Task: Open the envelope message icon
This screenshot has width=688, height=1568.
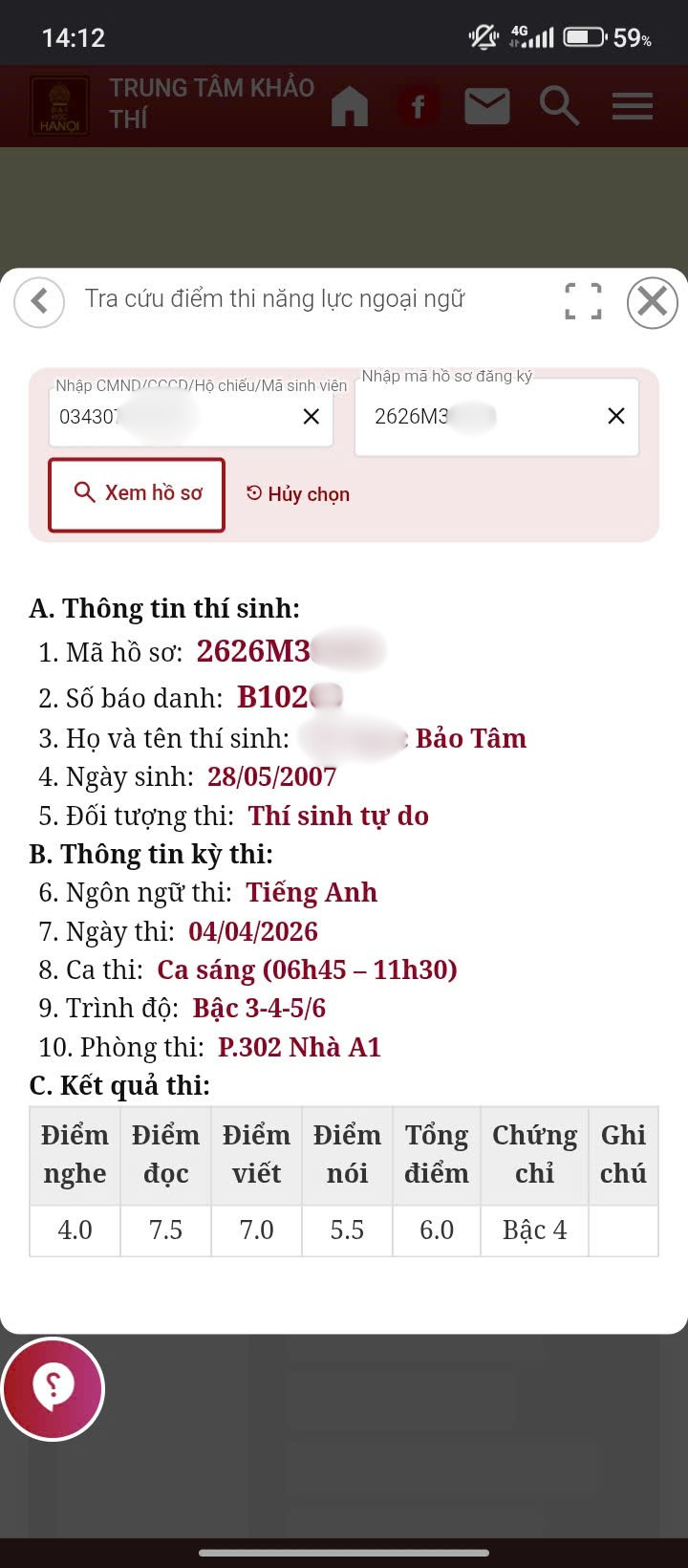Action: coord(486,106)
